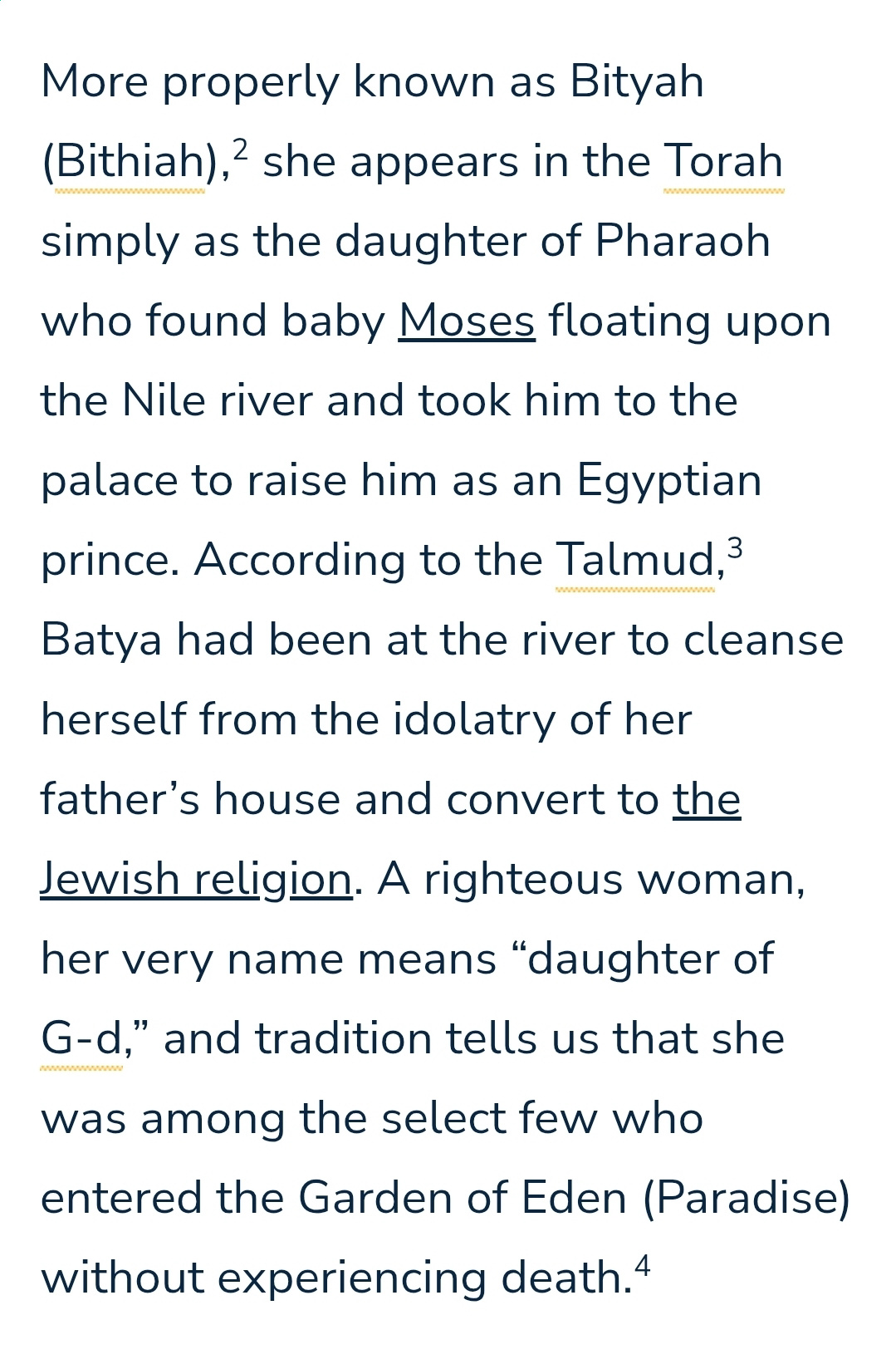Tap the G-d highlighted term
This screenshot has height=1359, width=896.
click(x=81, y=1039)
